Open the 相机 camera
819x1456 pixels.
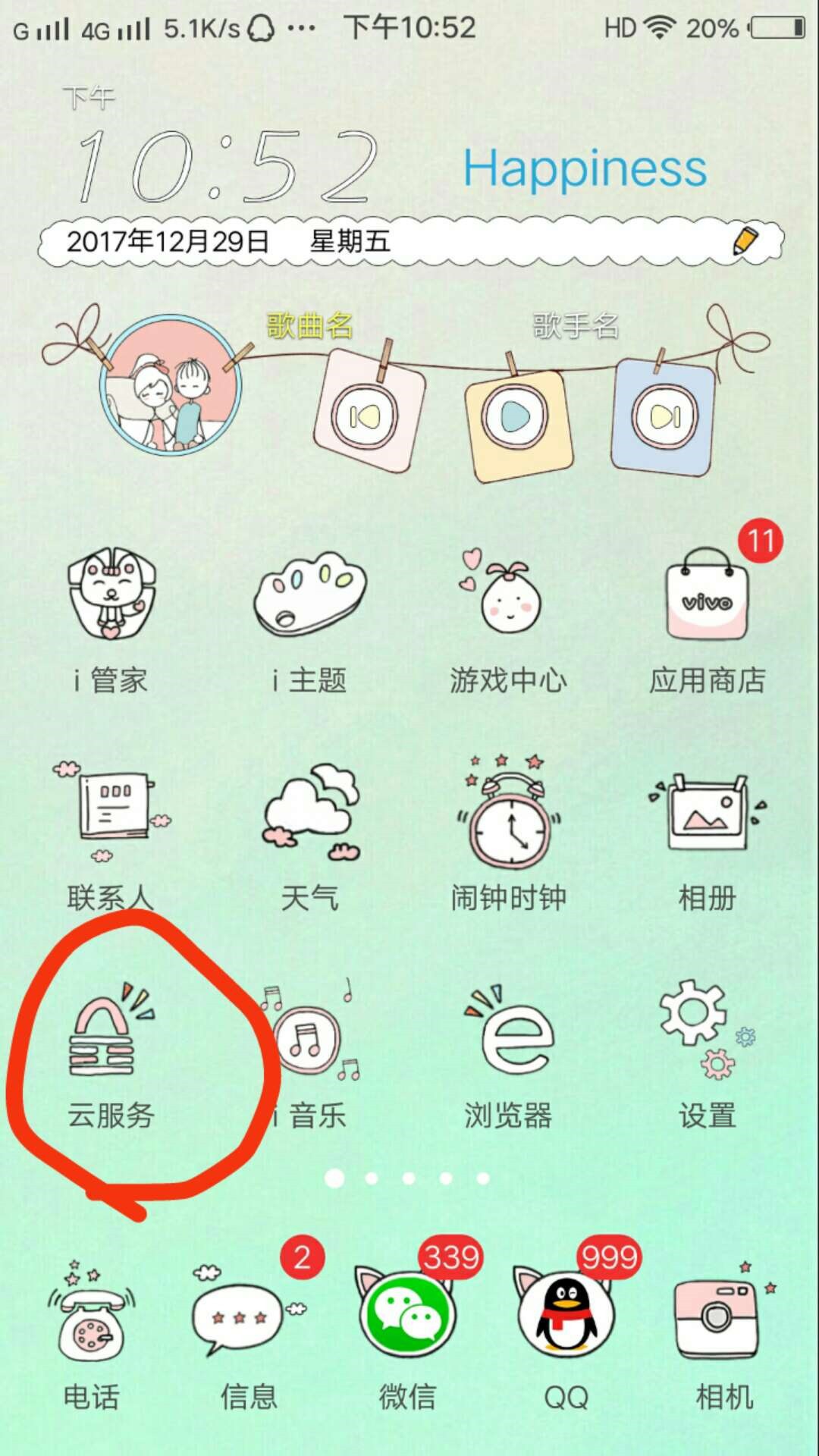[723, 1319]
